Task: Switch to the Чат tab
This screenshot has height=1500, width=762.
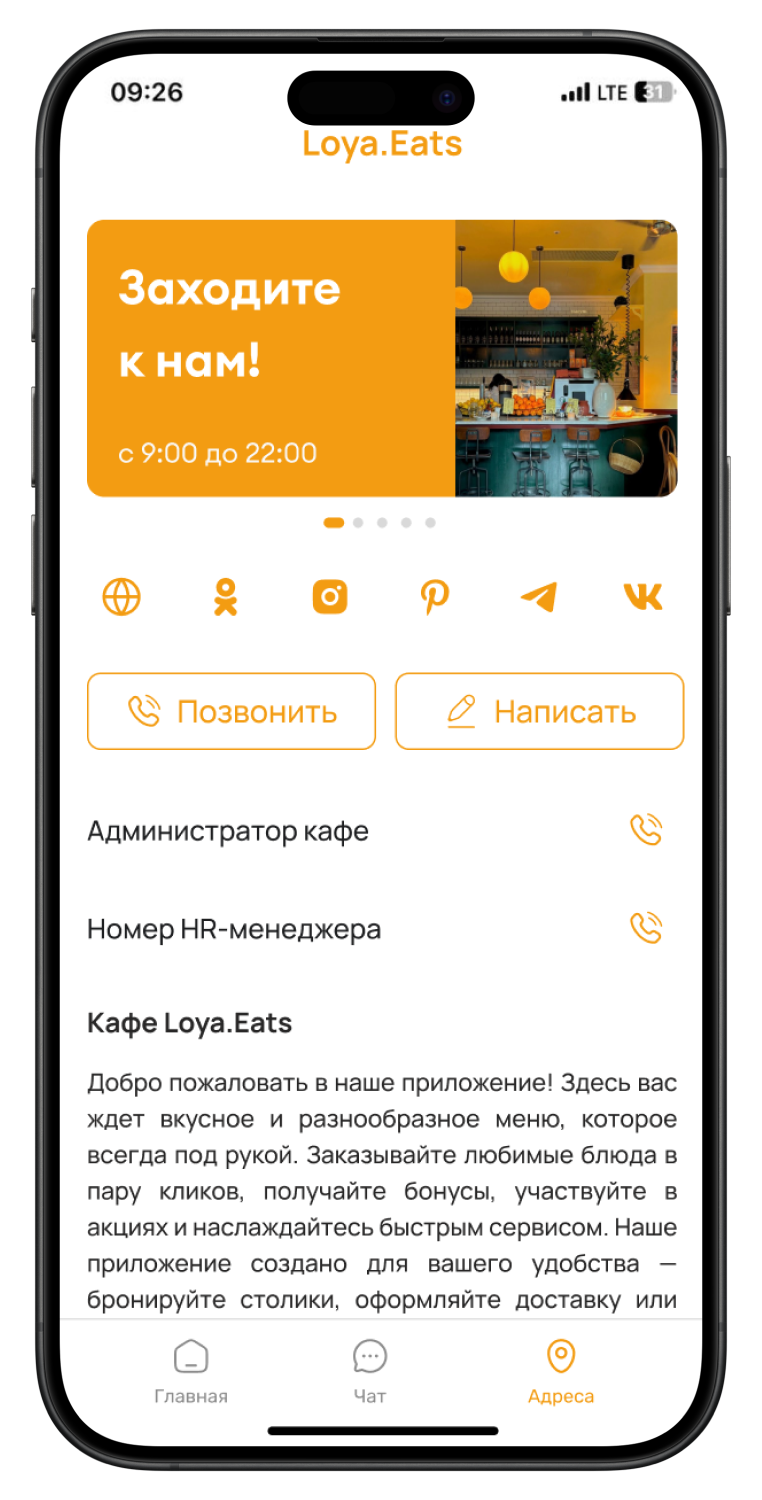Action: tap(370, 1372)
